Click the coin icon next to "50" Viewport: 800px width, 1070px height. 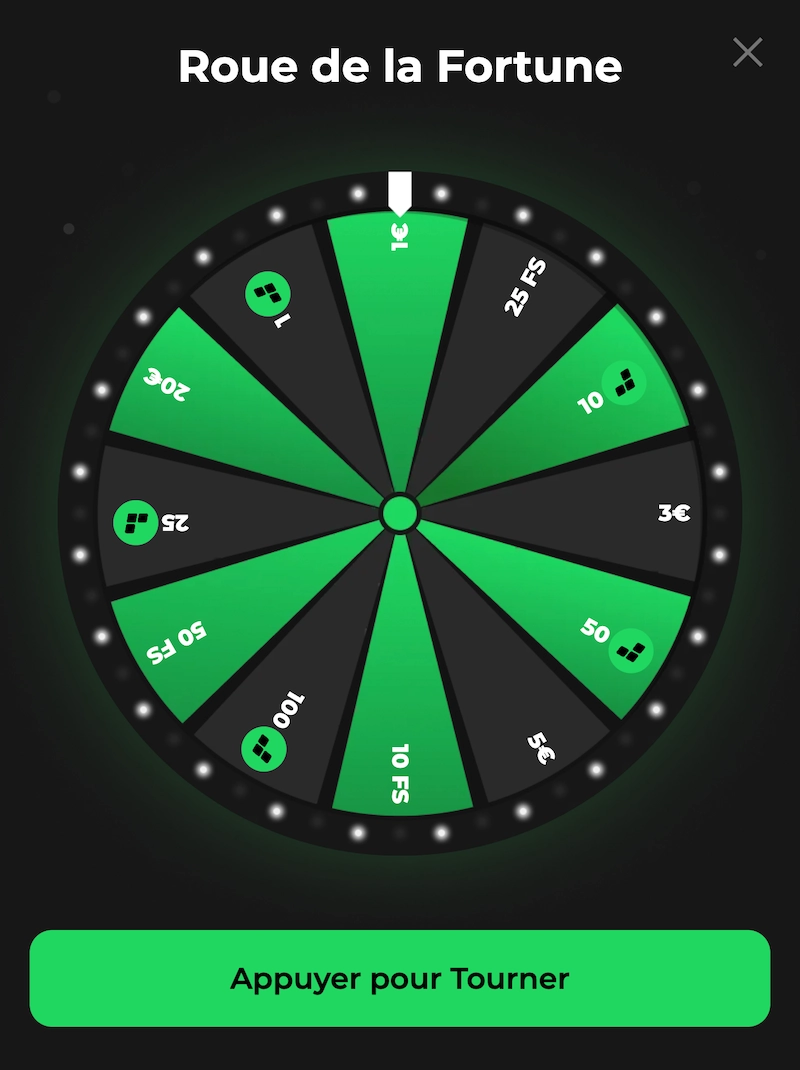click(633, 650)
